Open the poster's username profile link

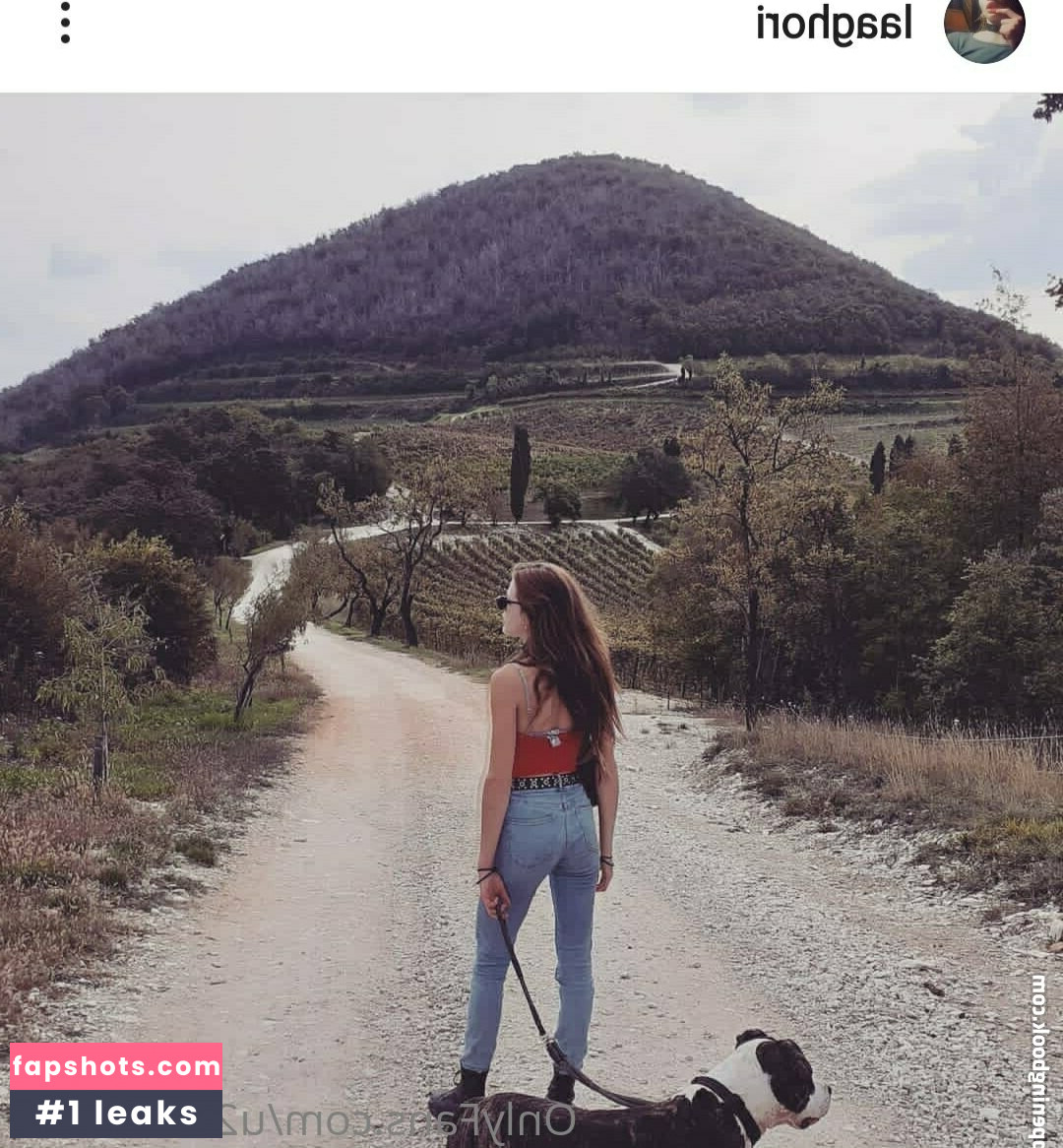click(834, 24)
